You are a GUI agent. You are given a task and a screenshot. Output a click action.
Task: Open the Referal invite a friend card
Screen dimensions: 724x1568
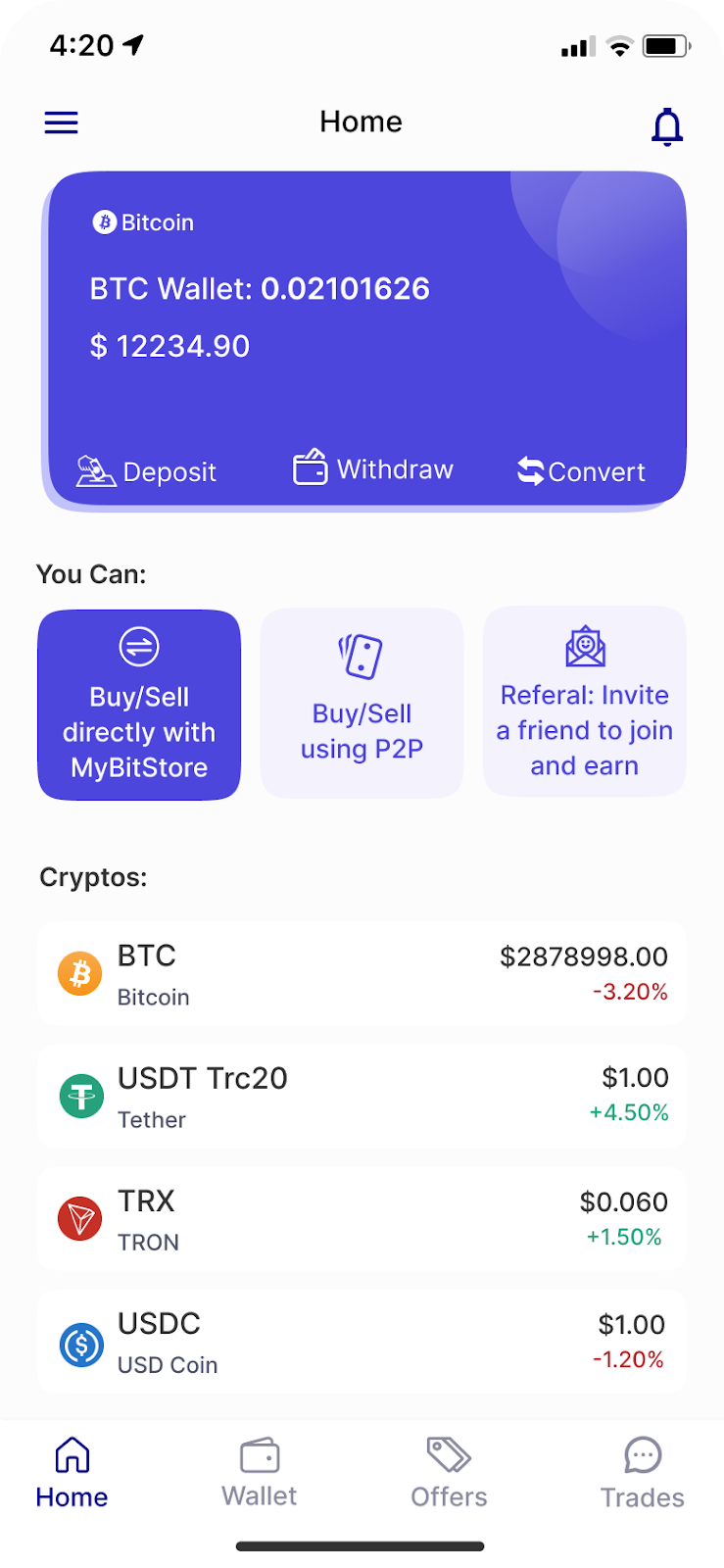click(585, 702)
